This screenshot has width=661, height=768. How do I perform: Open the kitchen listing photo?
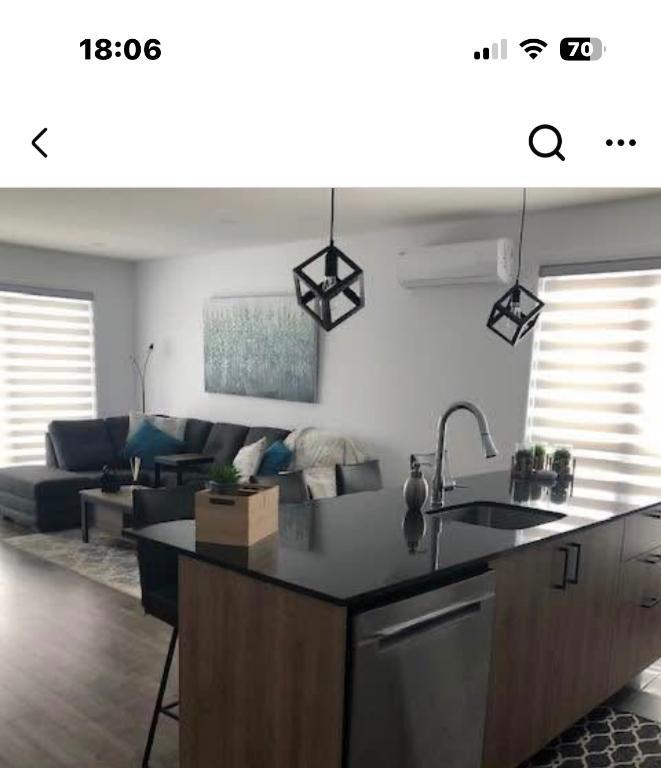(330, 478)
